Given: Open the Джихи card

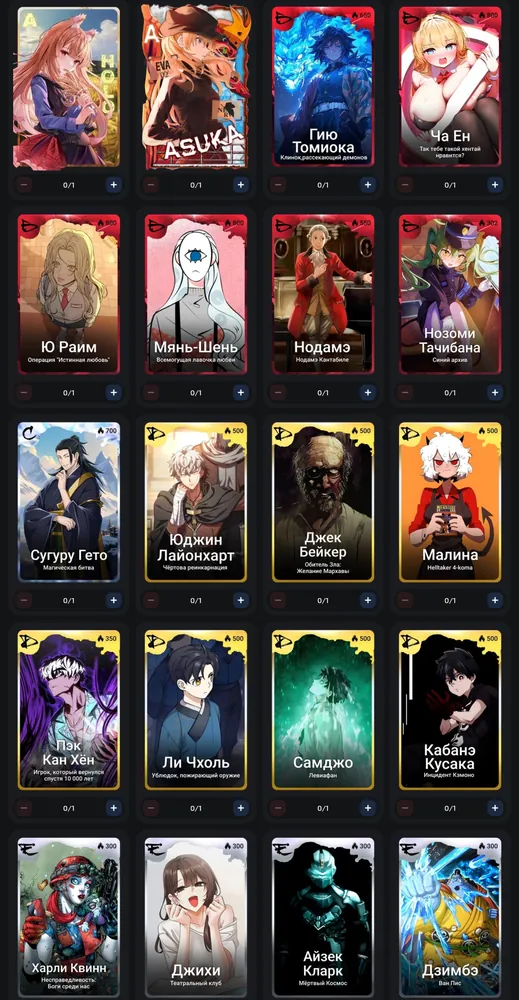Looking at the screenshot, I should [x=196, y=917].
